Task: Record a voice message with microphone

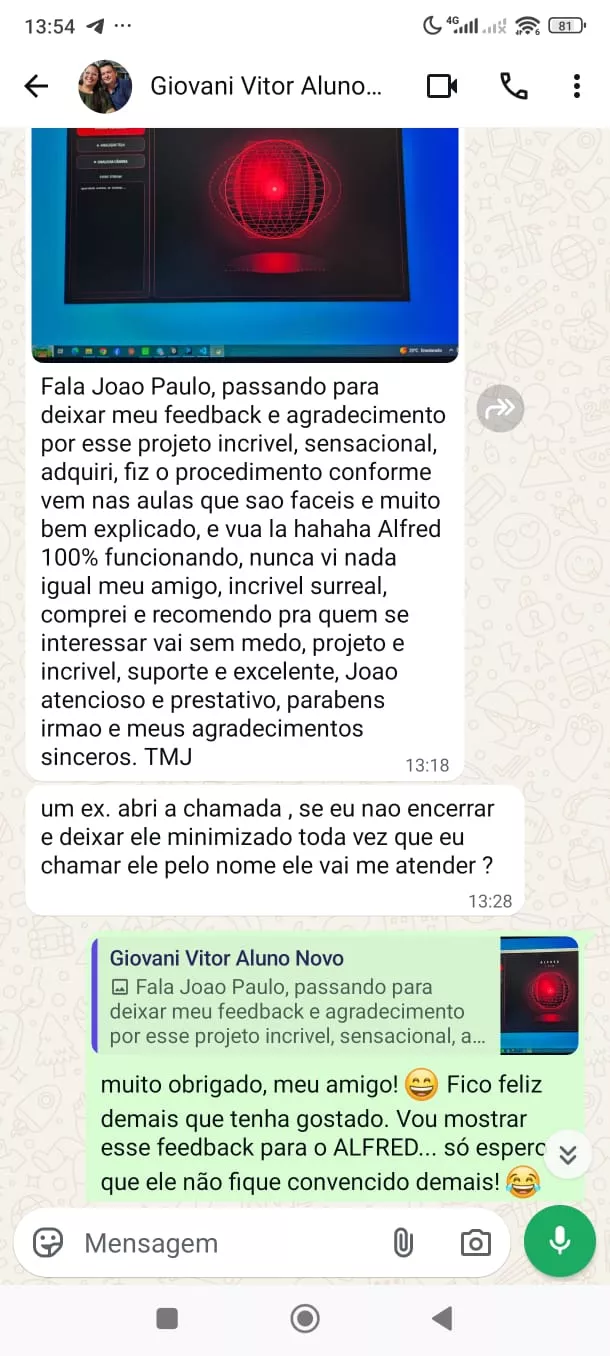Action: tap(560, 1242)
